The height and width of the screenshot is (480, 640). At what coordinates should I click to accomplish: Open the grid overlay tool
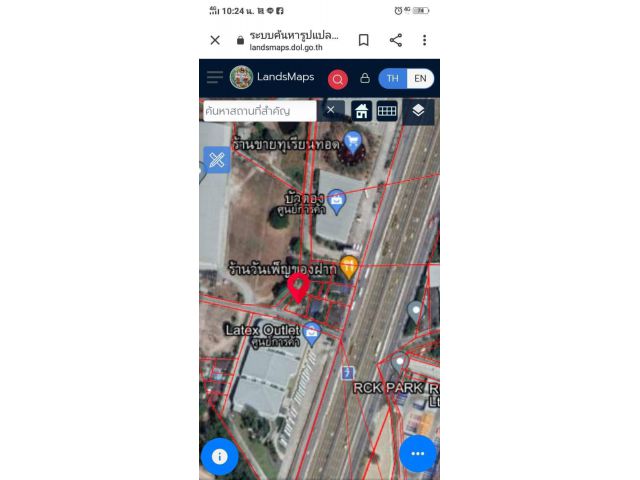point(387,111)
